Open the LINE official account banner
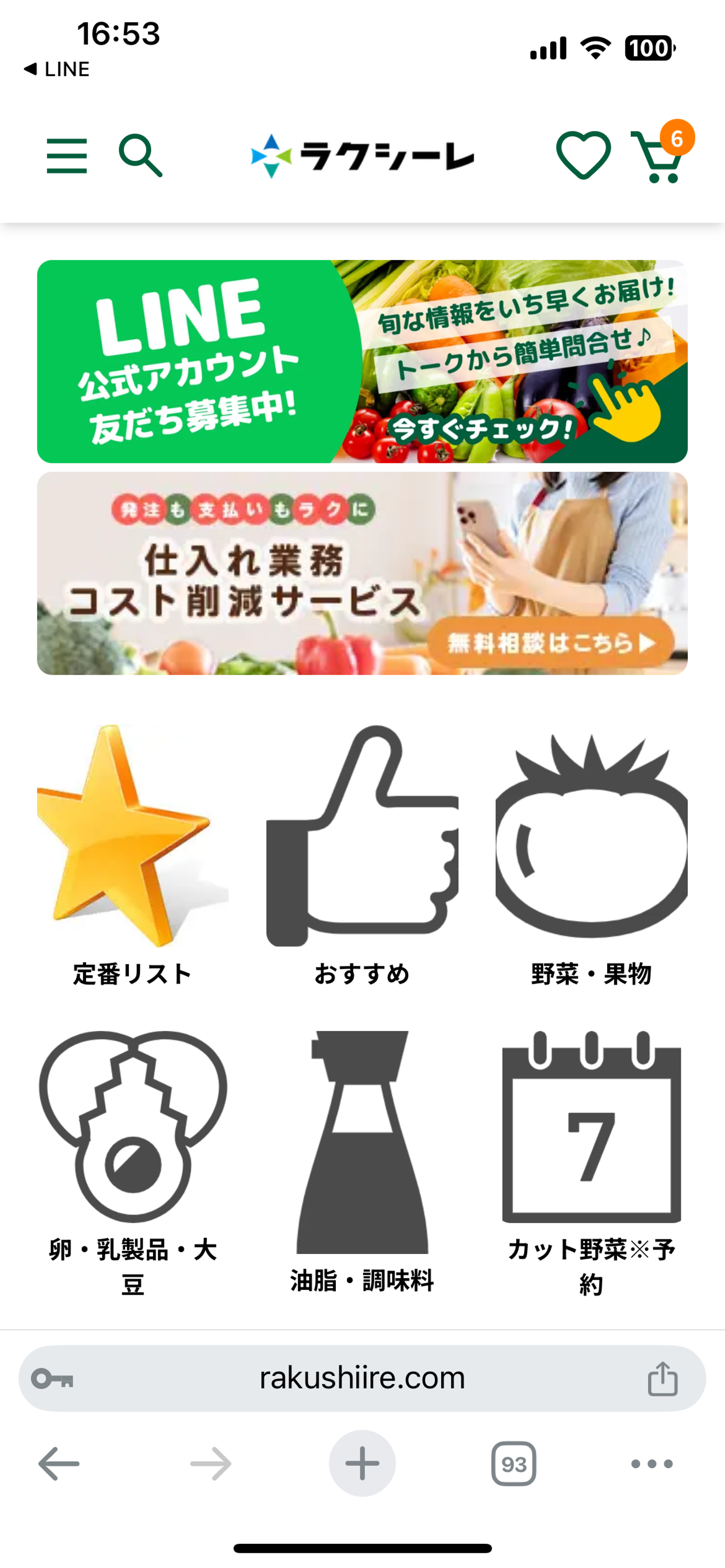The image size is (725, 1568). 362,362
